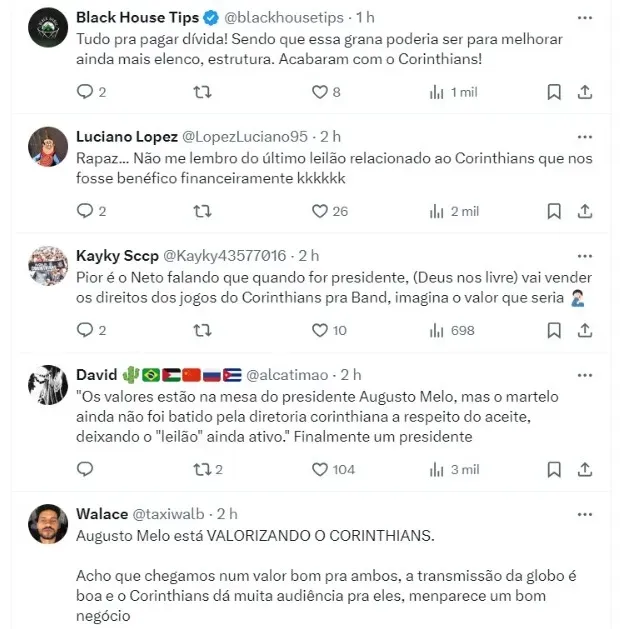Like Black House Tips' tweet

(x=320, y=92)
